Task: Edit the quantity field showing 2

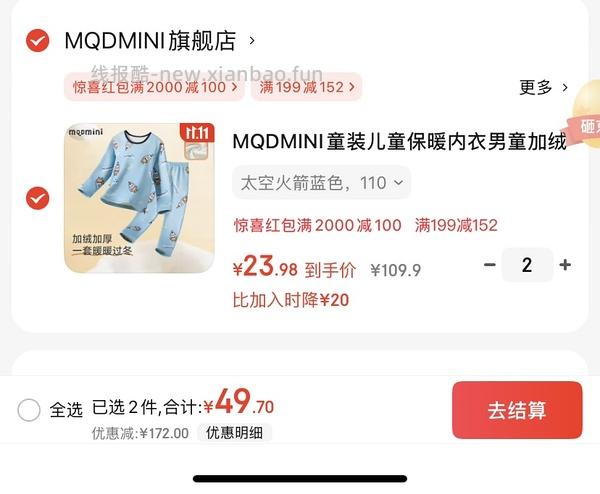Action: 527,265
